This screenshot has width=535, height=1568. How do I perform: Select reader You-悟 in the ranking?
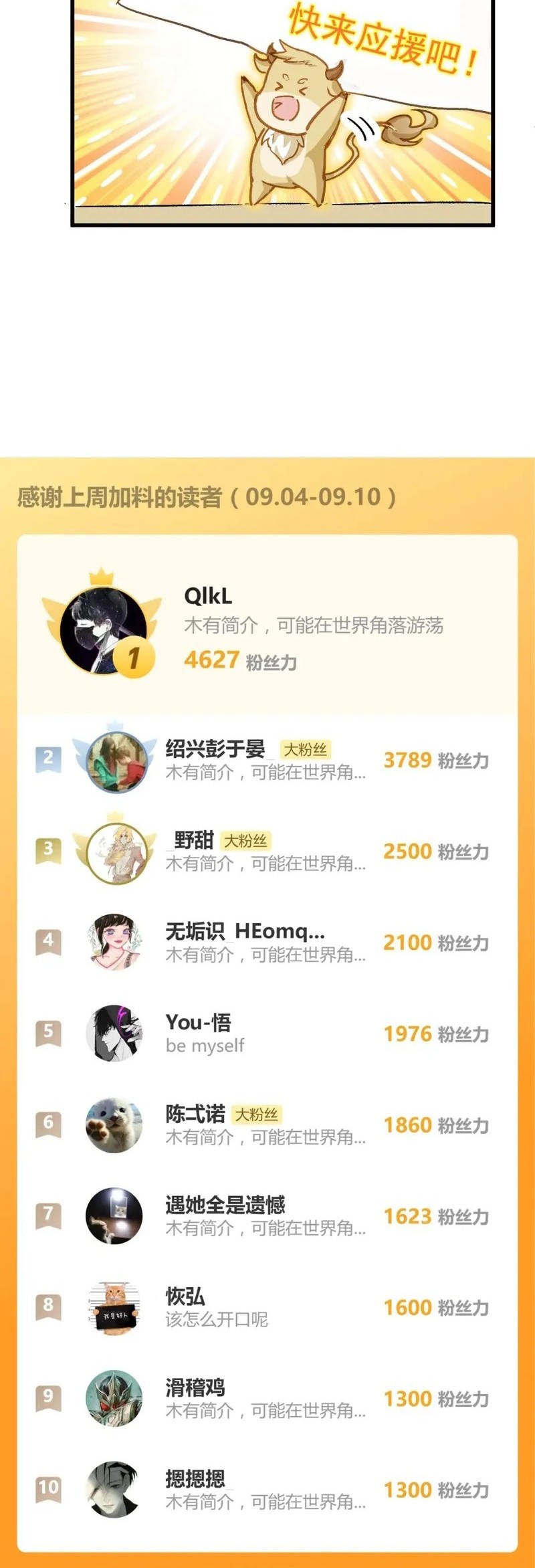tap(198, 1023)
